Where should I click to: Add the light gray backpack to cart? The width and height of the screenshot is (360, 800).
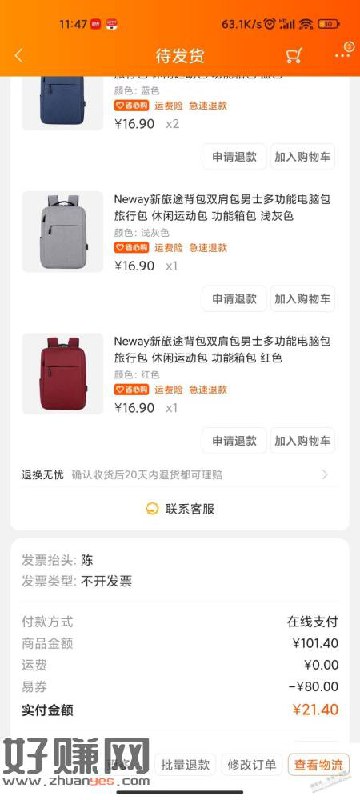[302, 298]
